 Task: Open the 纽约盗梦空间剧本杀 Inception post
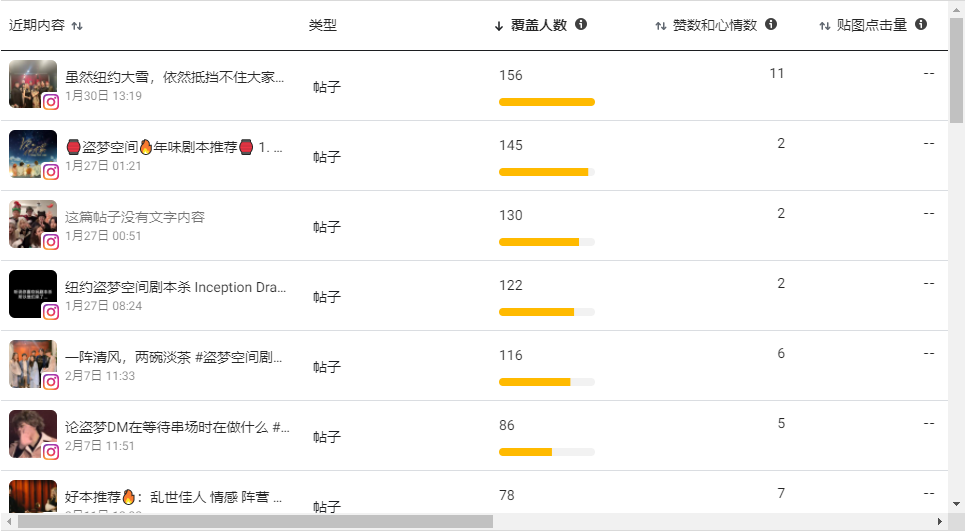[x=175, y=287]
